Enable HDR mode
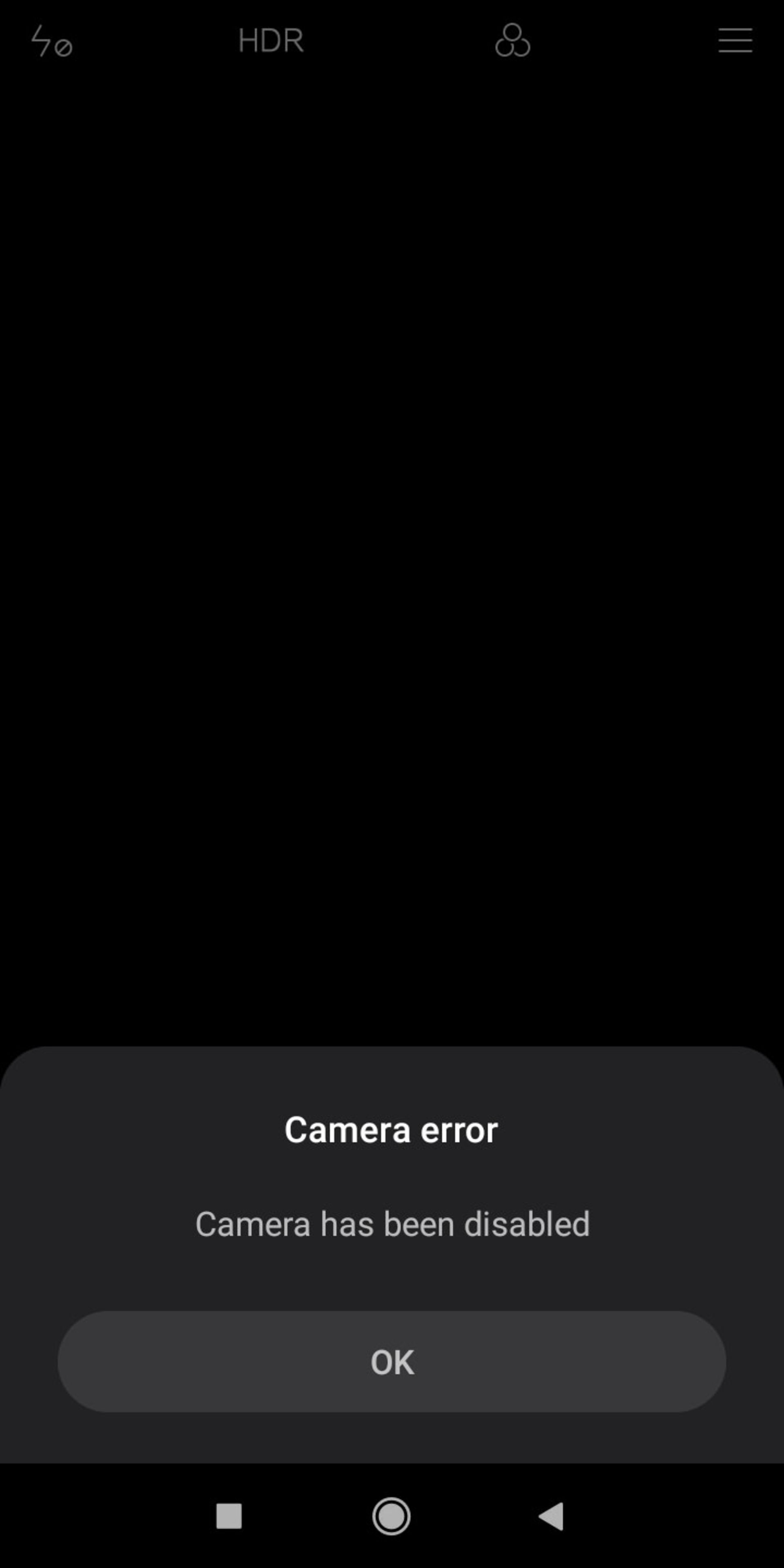The image size is (784, 1568). tap(271, 41)
